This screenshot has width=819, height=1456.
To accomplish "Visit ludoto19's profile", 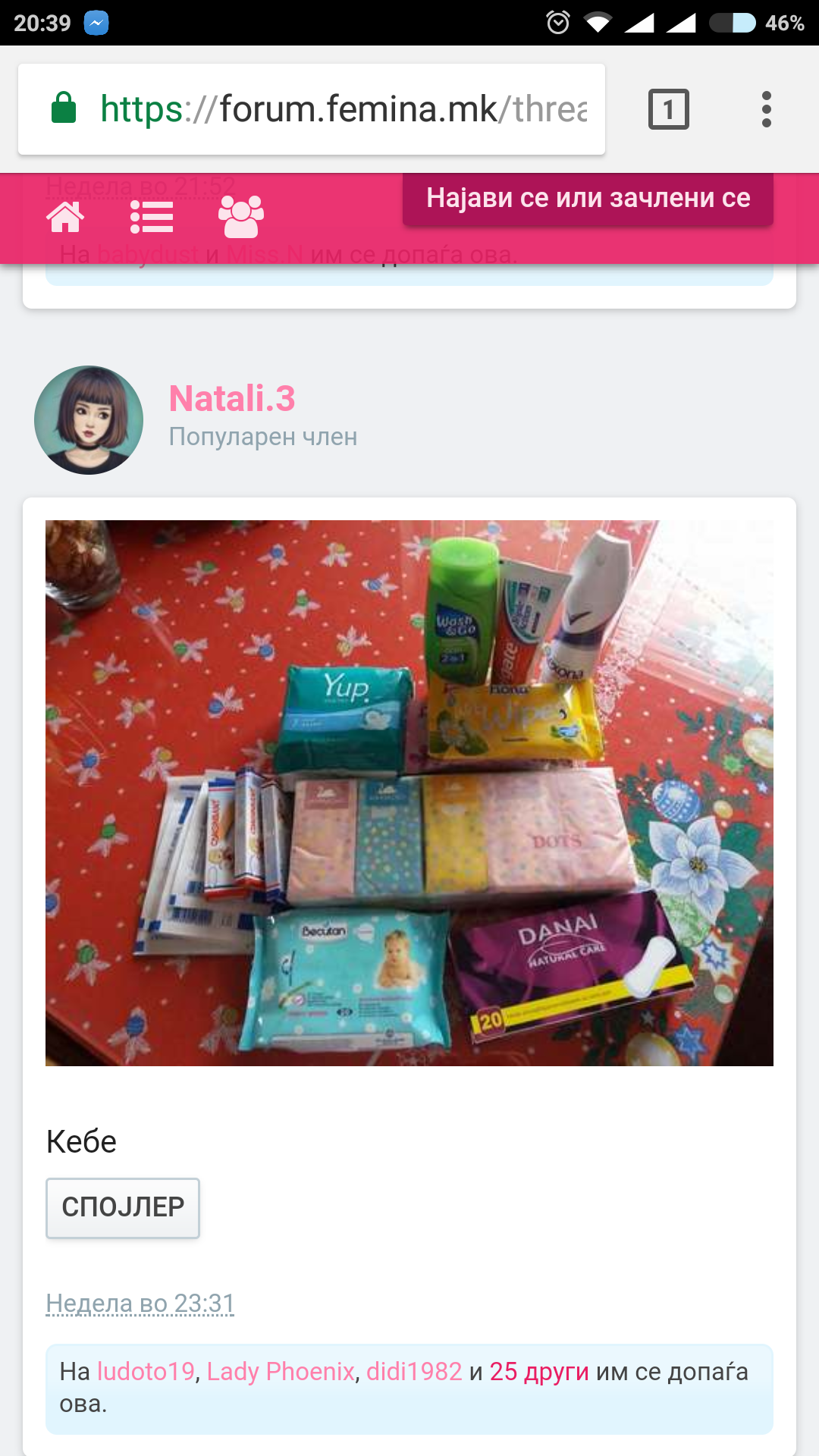I will 146,1371.
